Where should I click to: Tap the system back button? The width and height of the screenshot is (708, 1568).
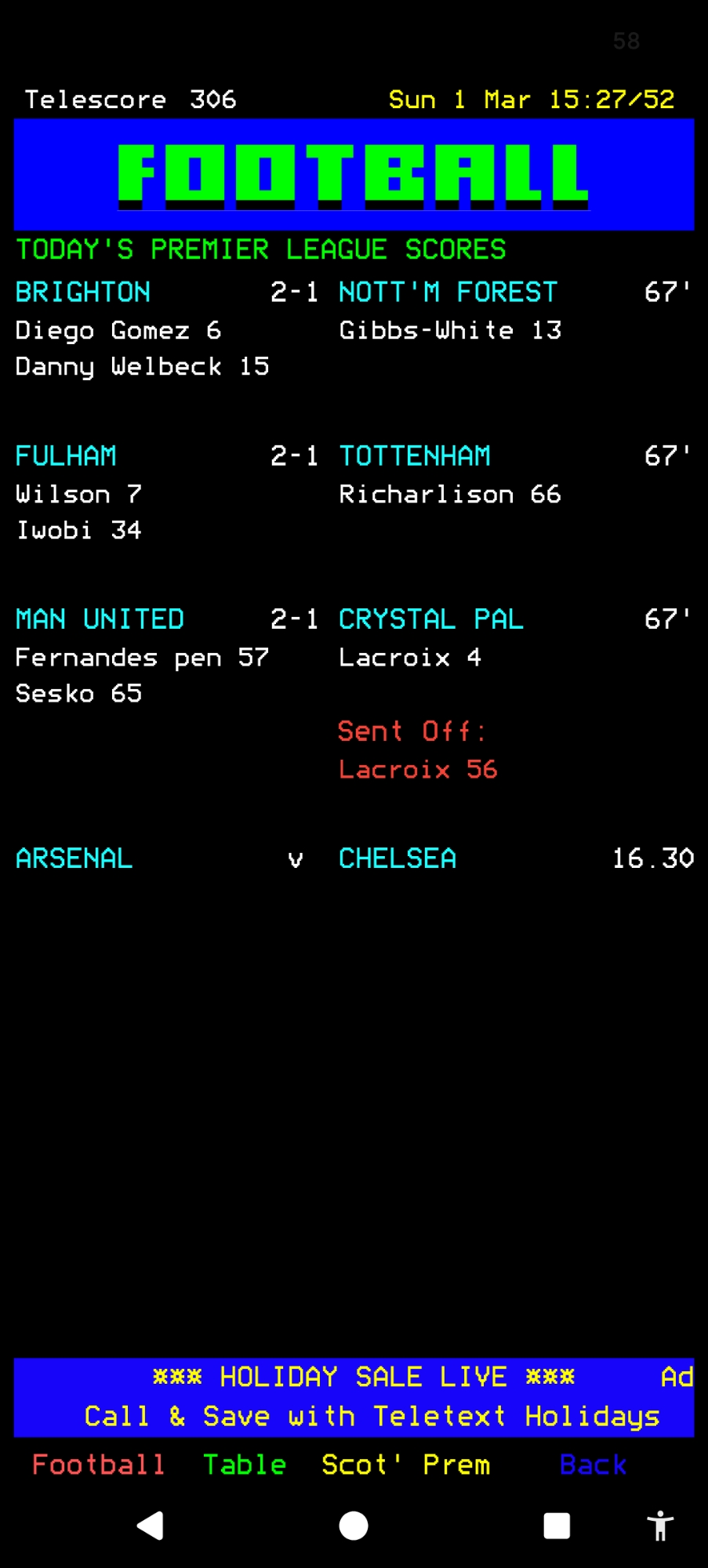[x=150, y=1526]
